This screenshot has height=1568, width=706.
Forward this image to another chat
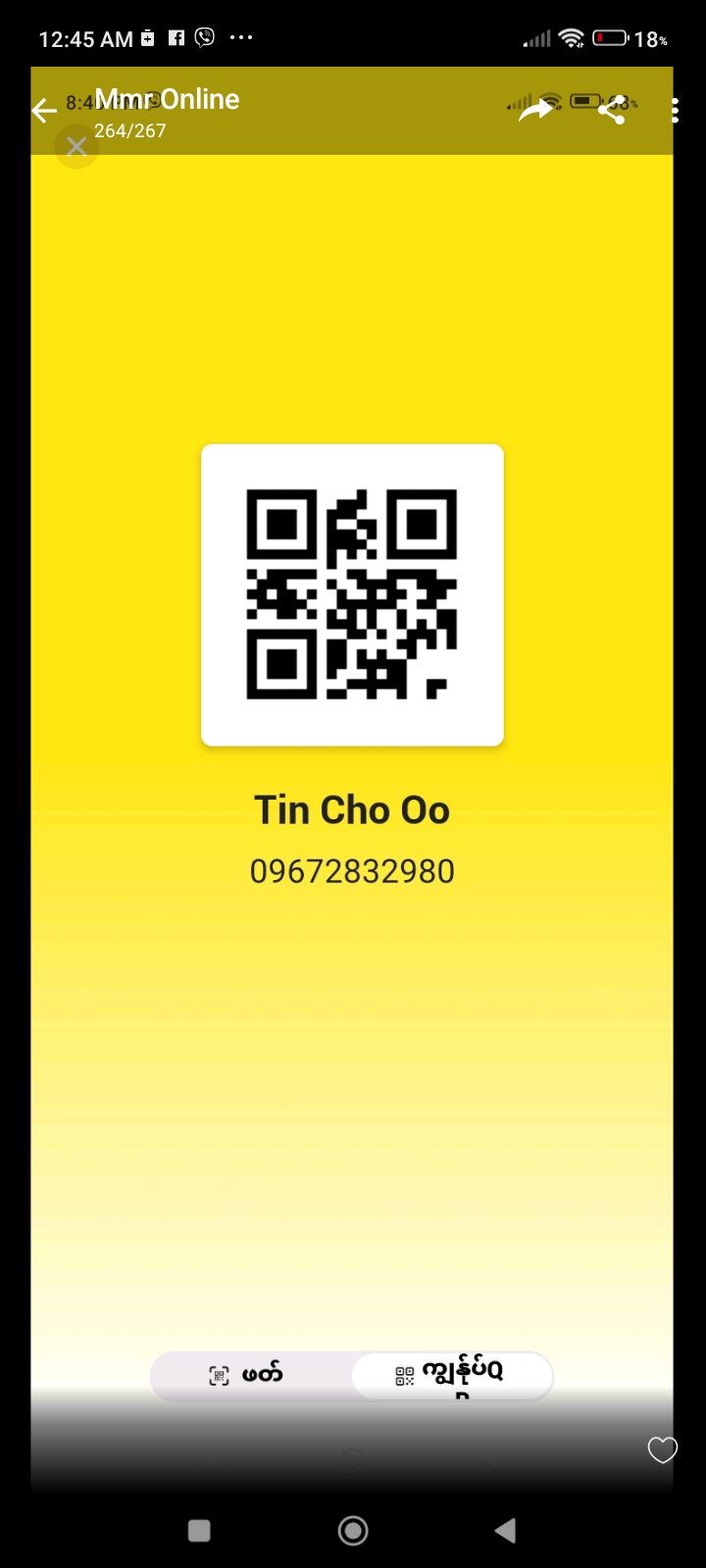click(x=535, y=111)
